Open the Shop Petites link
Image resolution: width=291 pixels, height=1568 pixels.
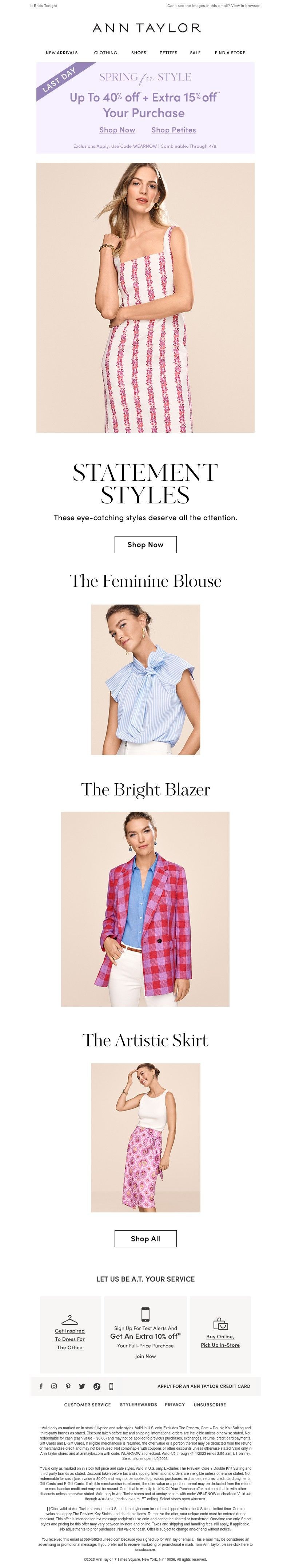pyautogui.click(x=174, y=130)
